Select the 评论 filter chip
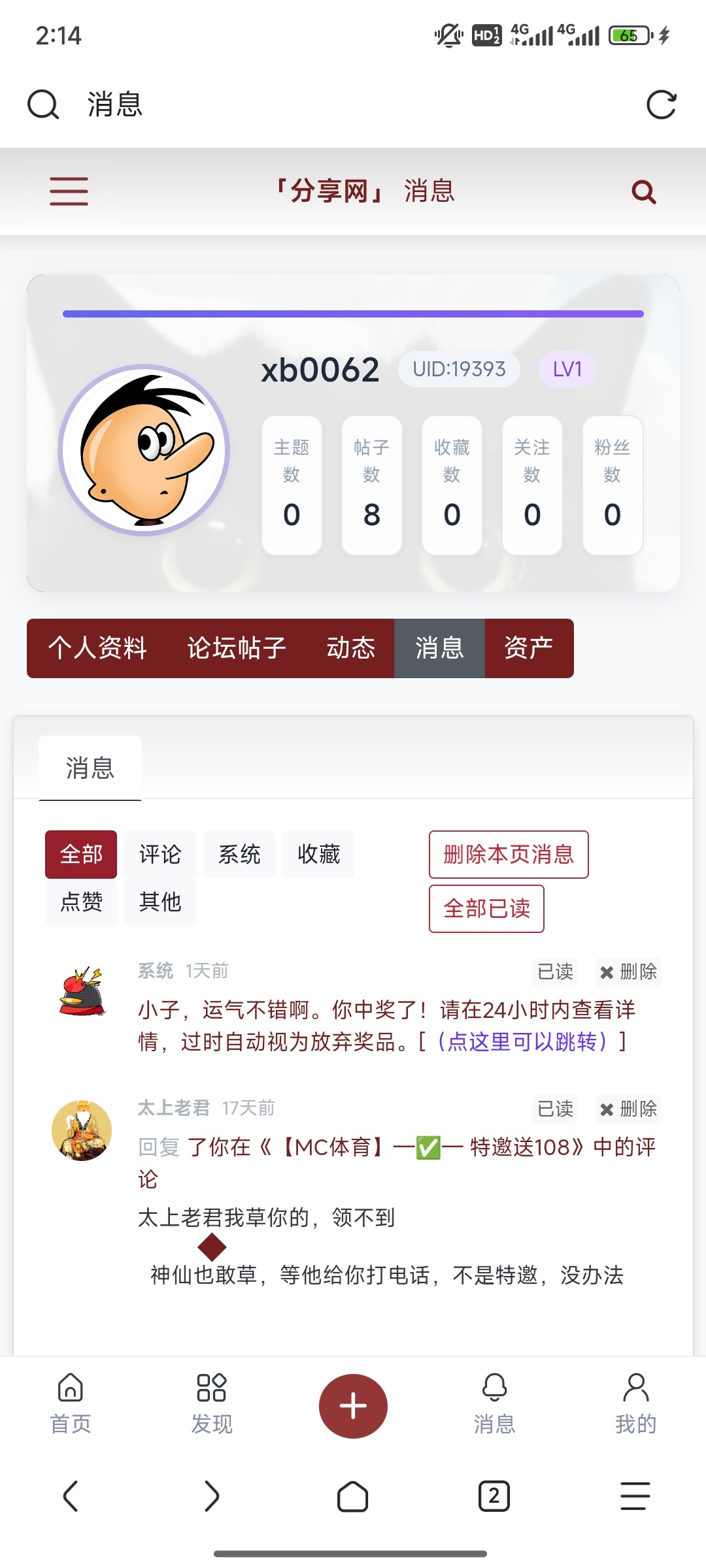Image resolution: width=706 pixels, height=1568 pixels. coord(159,854)
